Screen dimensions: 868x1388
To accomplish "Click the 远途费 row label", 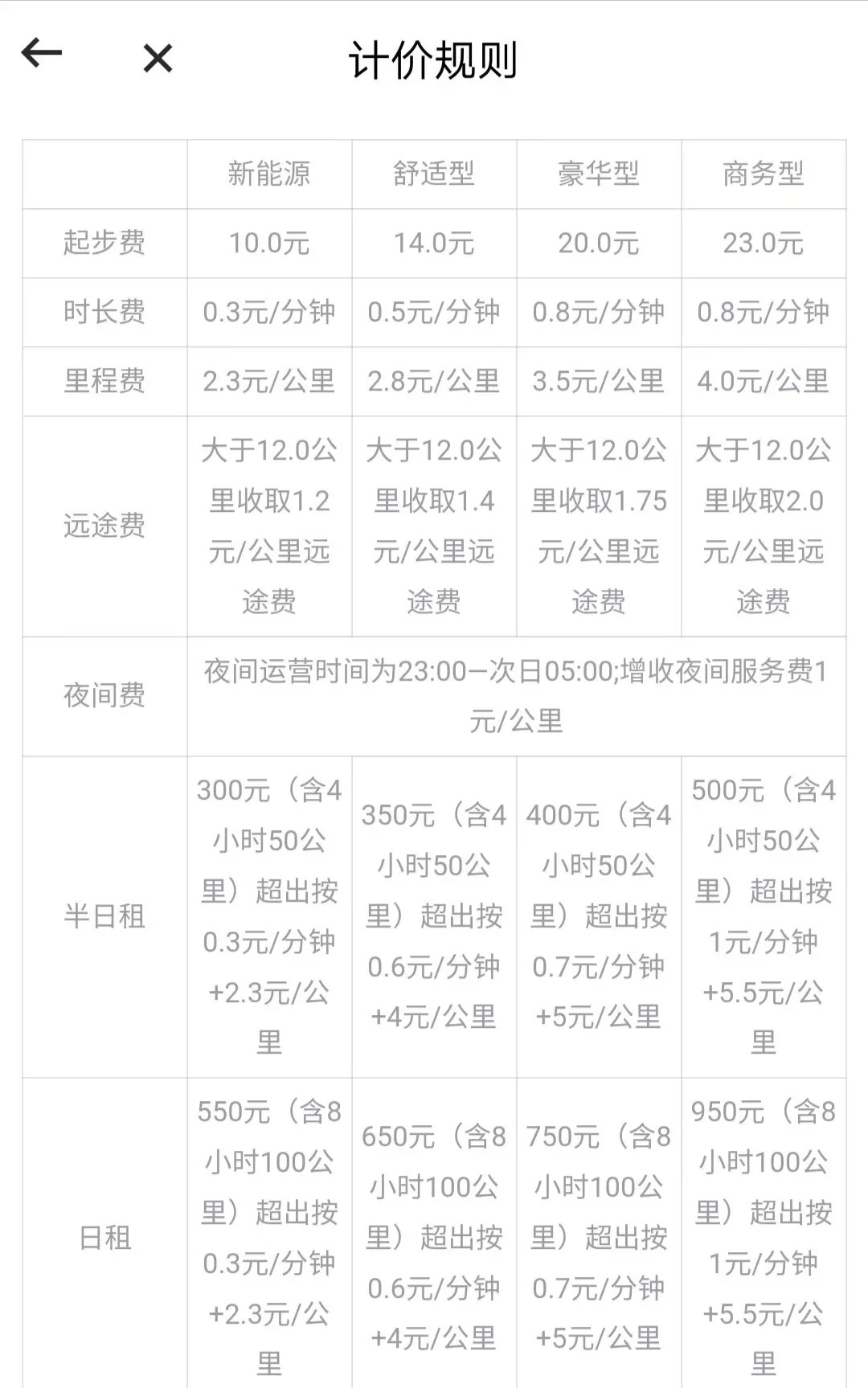I will [104, 526].
